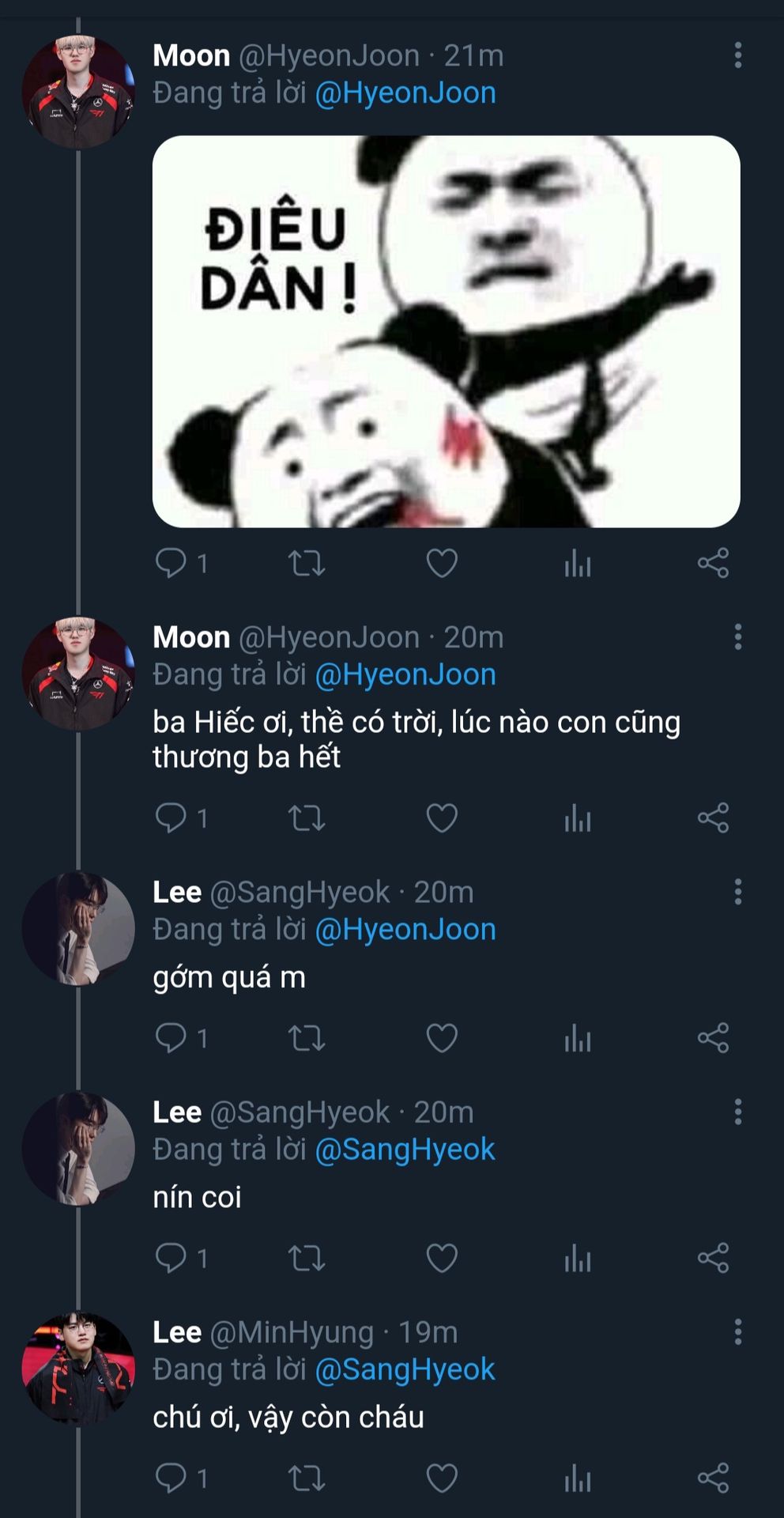
Task: Like the "chú ơi, vậy còn cháu" tweet
Action: pos(442,1477)
